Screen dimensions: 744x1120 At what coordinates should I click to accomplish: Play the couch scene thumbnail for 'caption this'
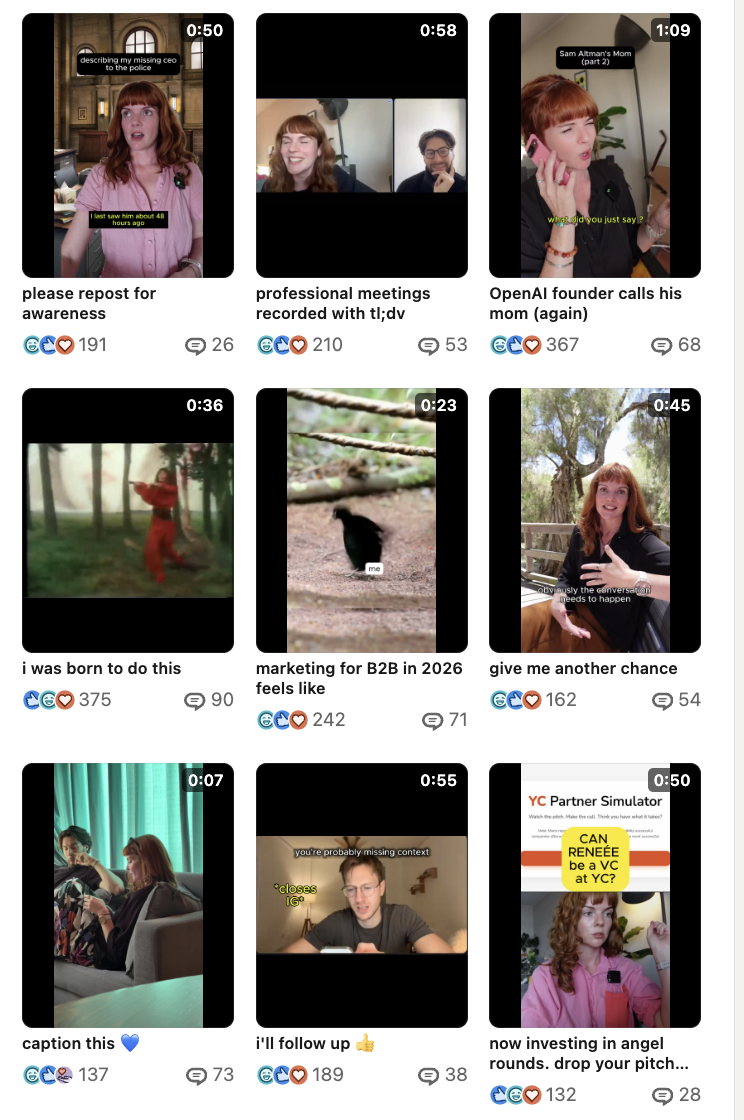[128, 895]
